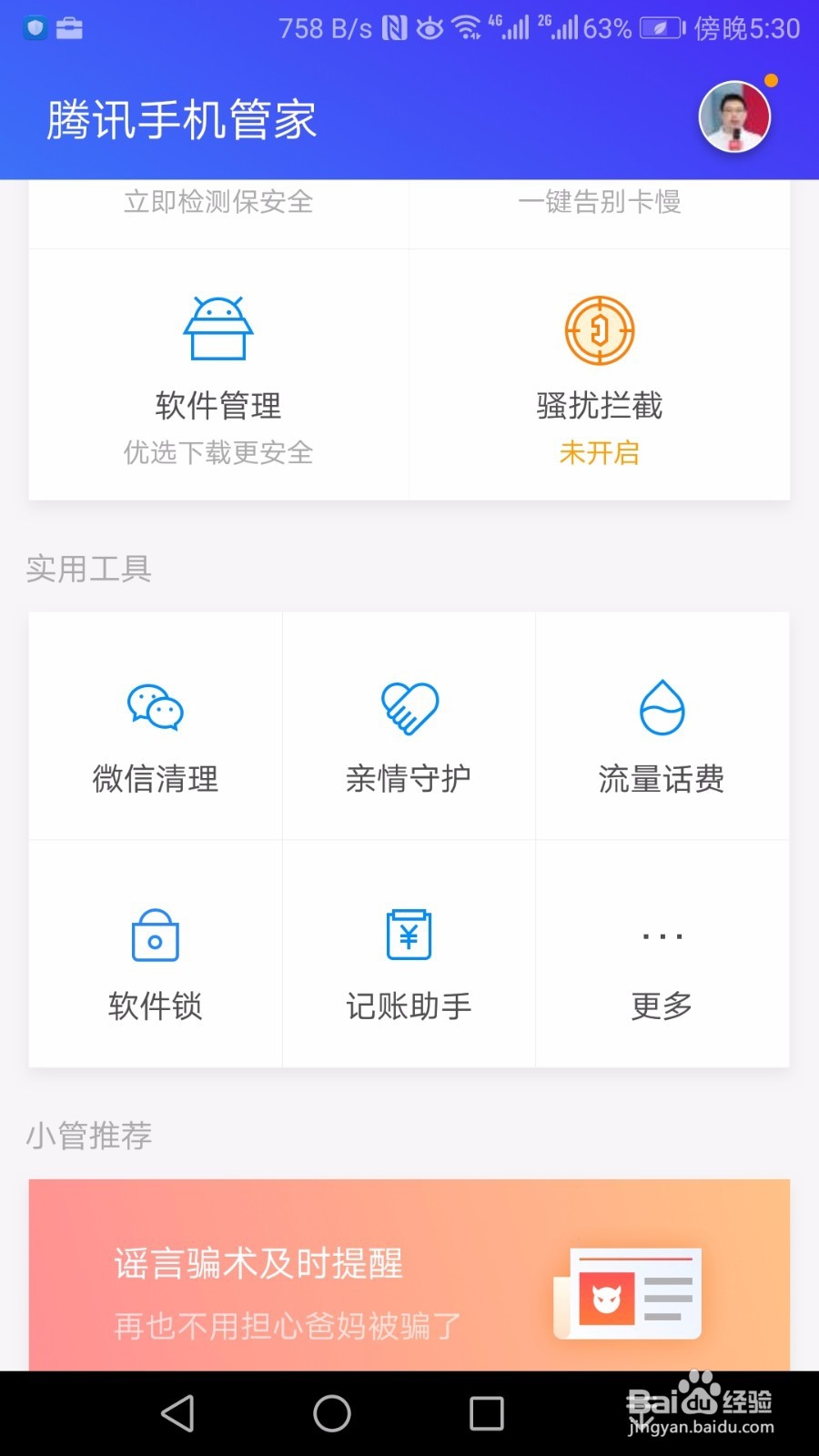Open profile via avatar photo
The height and width of the screenshot is (1456, 819).
pos(733,116)
